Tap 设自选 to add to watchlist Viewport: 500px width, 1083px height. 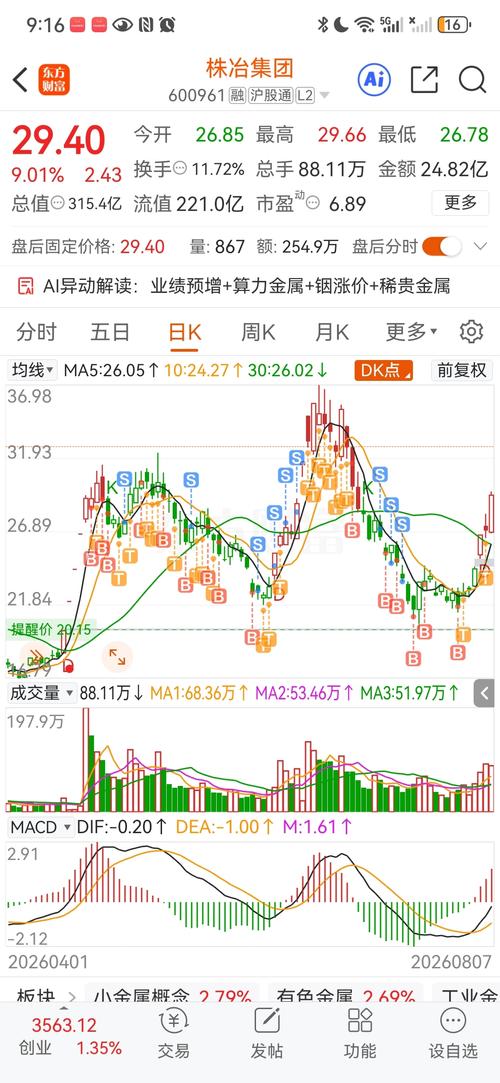(x=453, y=1034)
